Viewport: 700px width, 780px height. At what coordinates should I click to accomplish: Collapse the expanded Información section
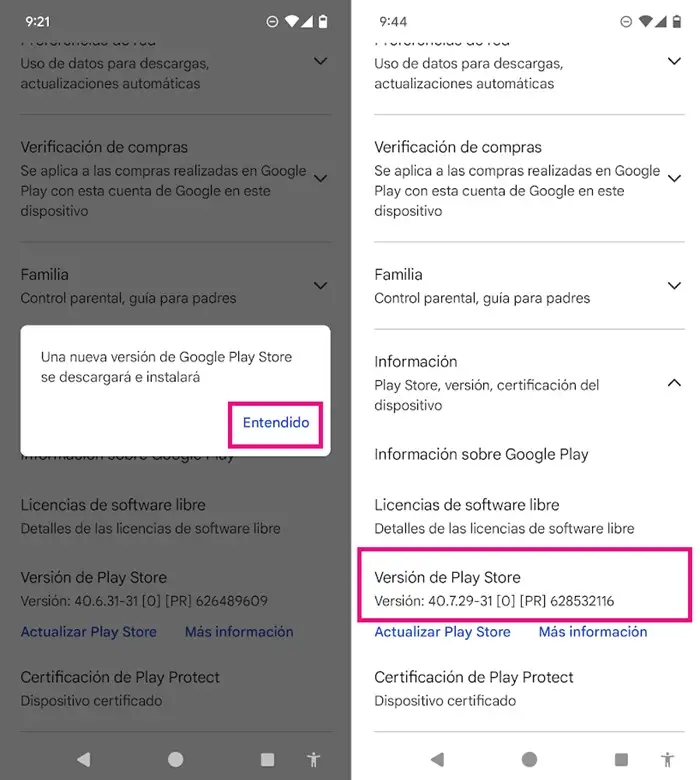(x=674, y=383)
